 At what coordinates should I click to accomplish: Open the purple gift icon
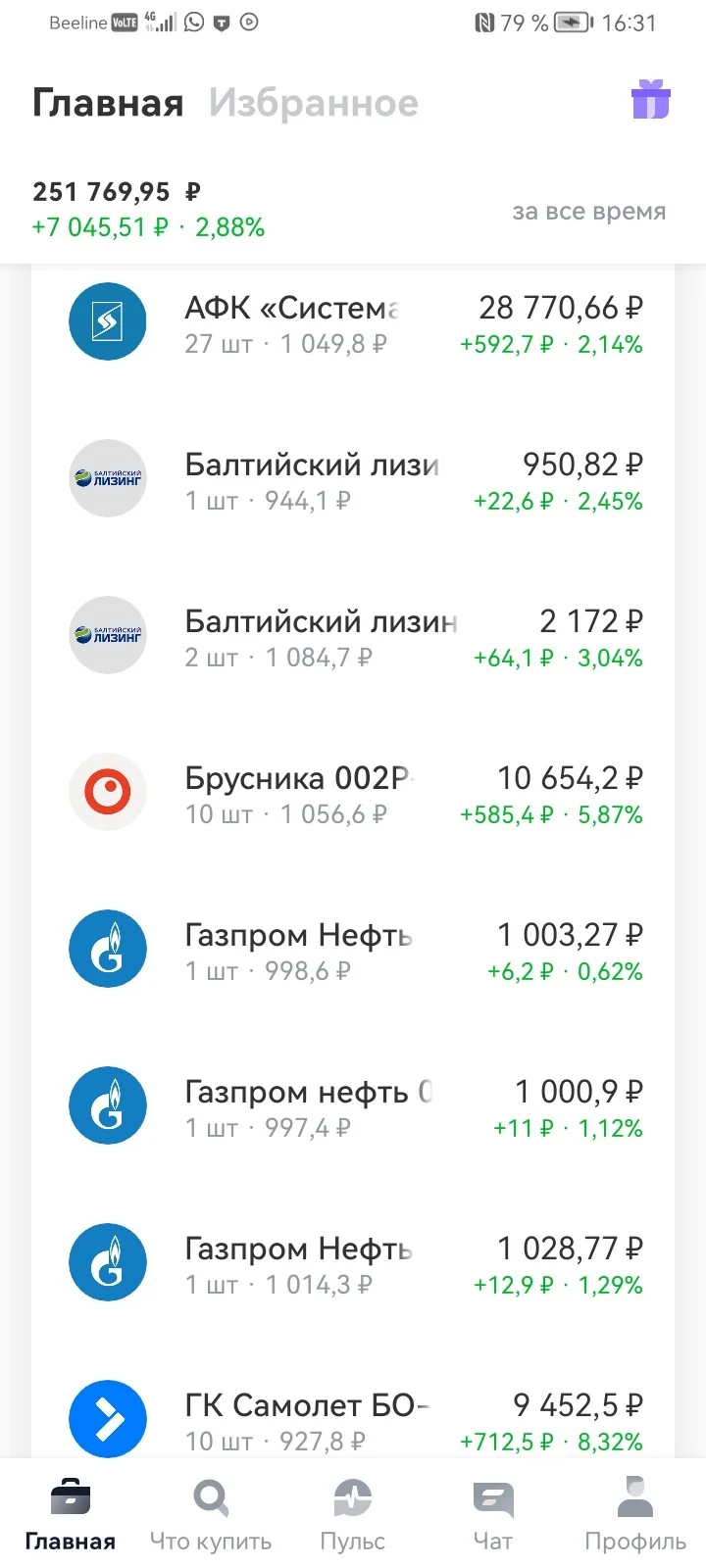click(650, 100)
